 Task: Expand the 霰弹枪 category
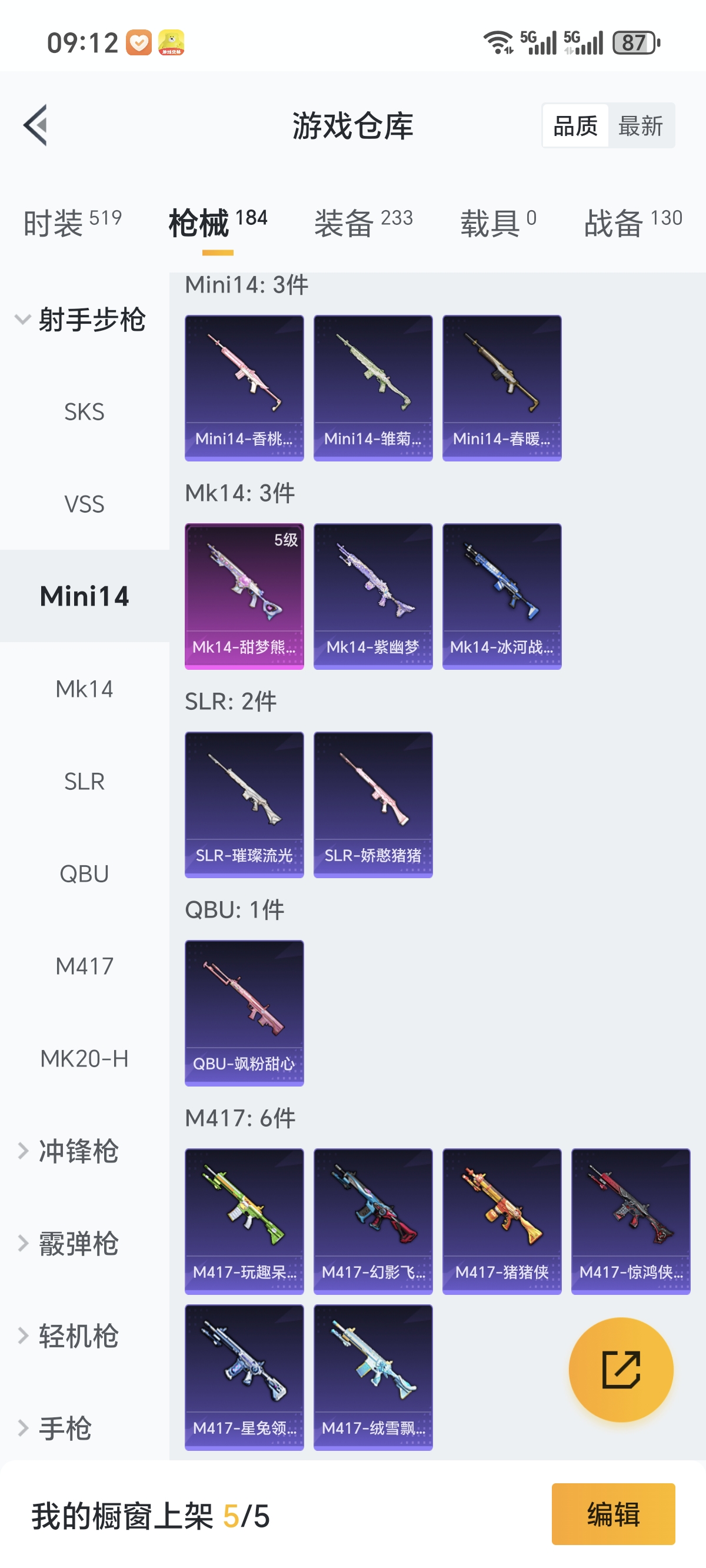[x=78, y=1244]
